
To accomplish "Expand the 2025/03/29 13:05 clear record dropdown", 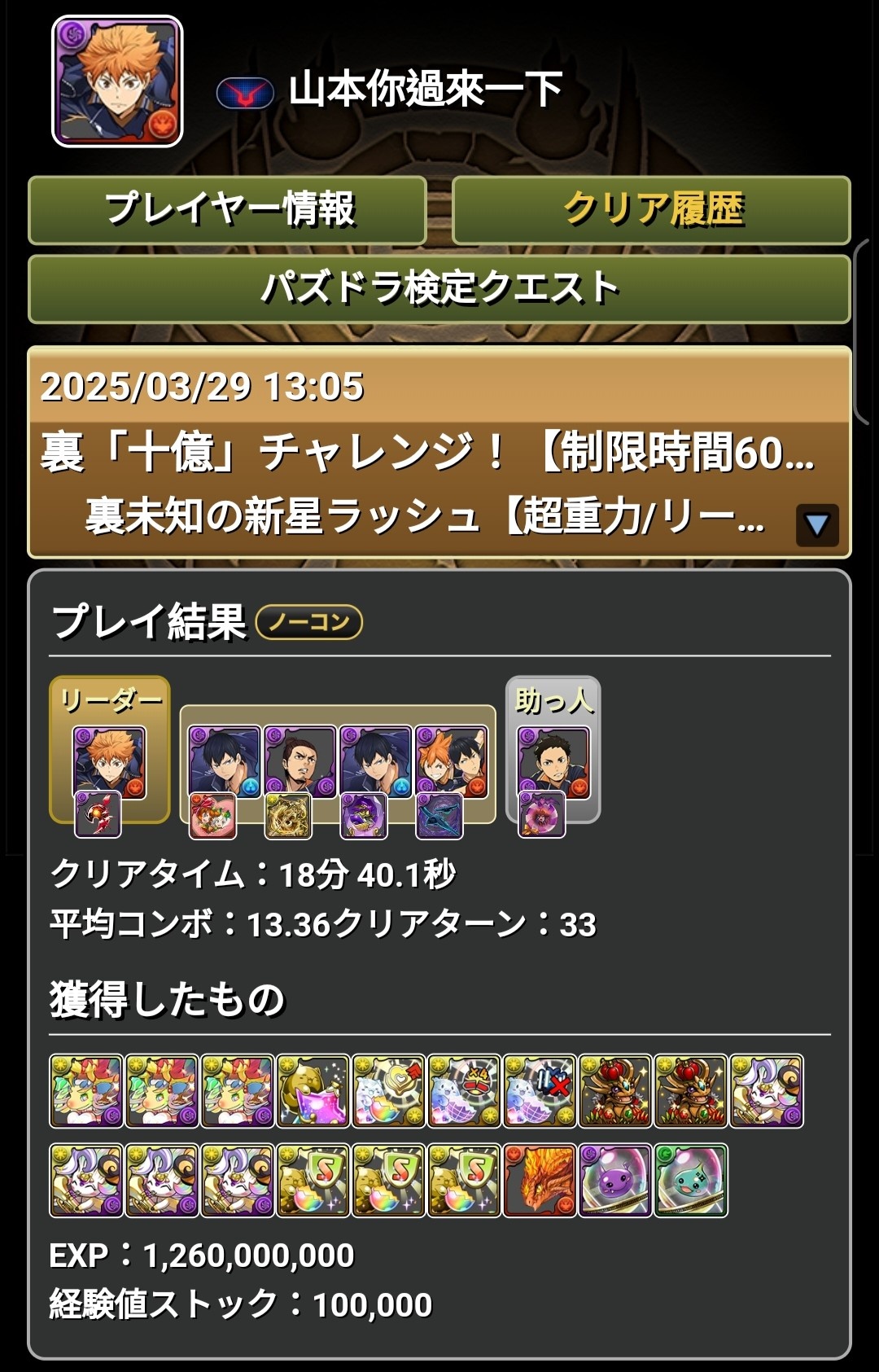I will coord(816,524).
